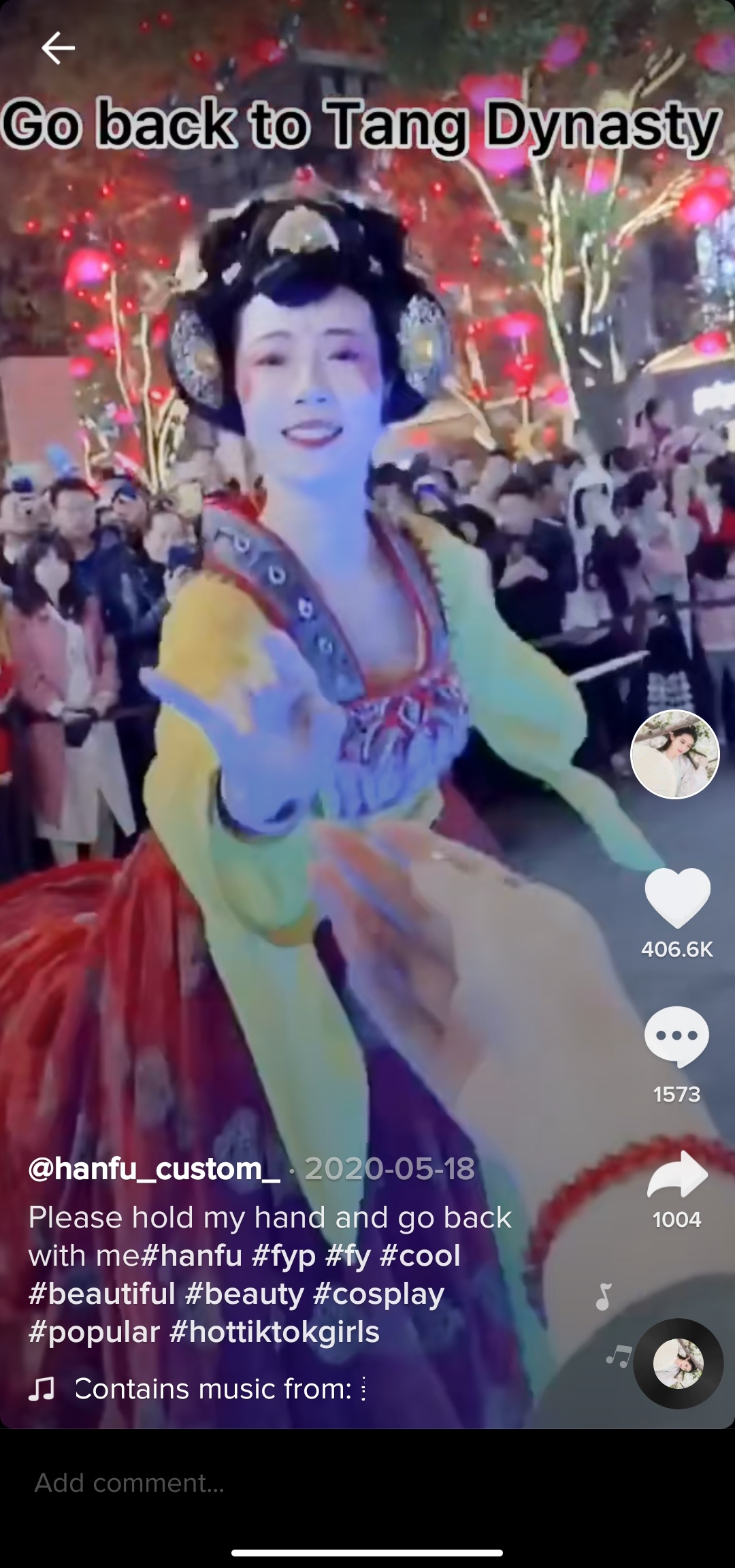Viewport: 735px width, 1568px height.
Task: Open the #beautiful hashtag
Action: (x=102, y=1294)
